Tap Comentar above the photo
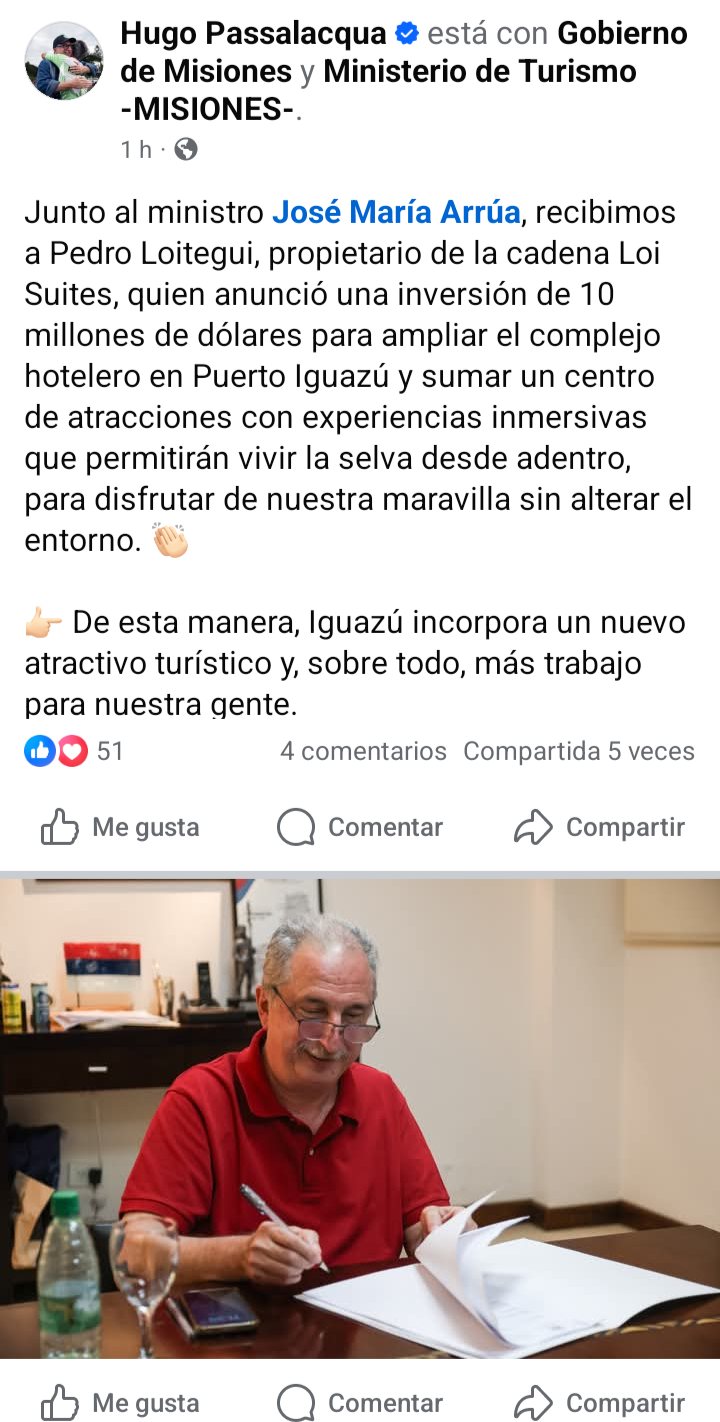This screenshot has height=1422, width=720. point(360,827)
